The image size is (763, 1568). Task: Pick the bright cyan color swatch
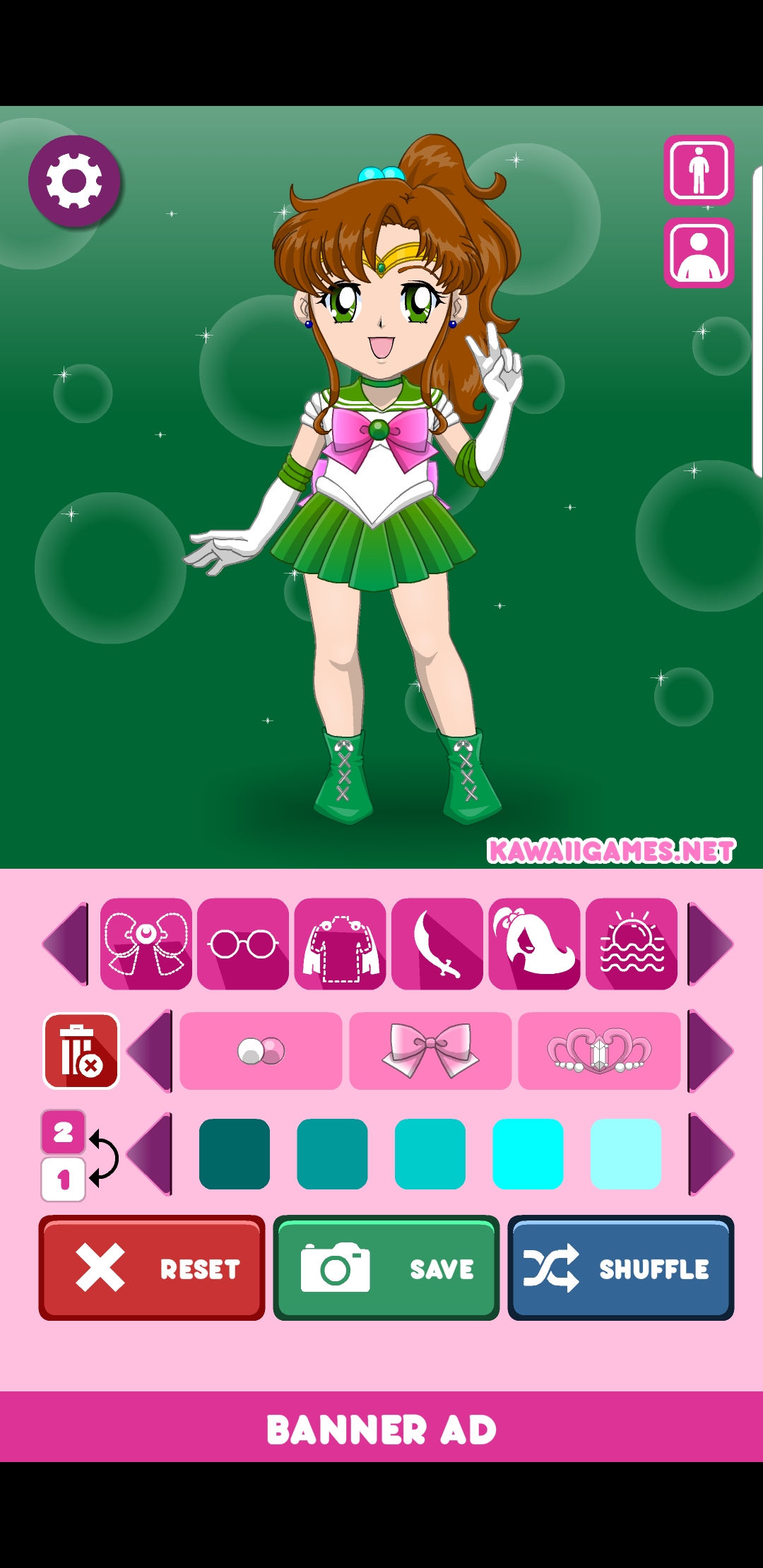(528, 1154)
